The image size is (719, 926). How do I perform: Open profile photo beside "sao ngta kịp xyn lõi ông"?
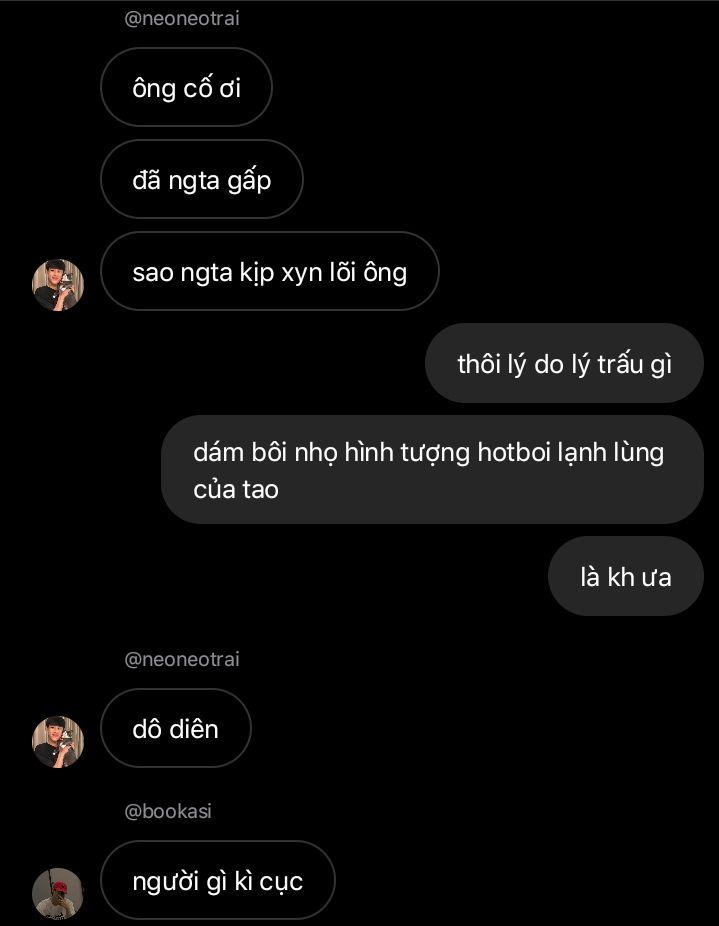point(58,285)
